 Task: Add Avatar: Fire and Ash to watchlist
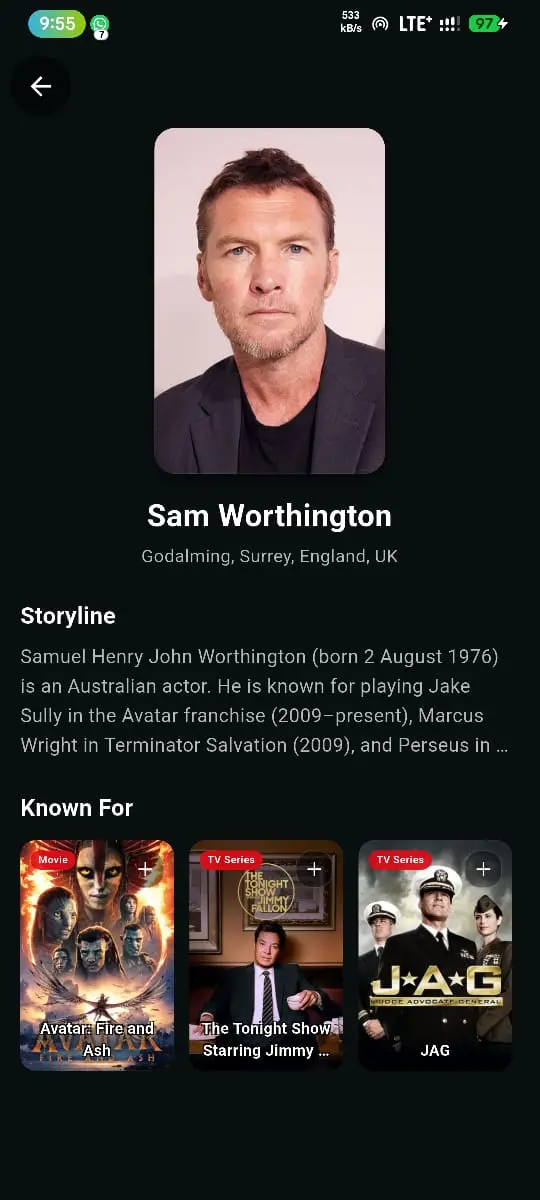coord(146,869)
